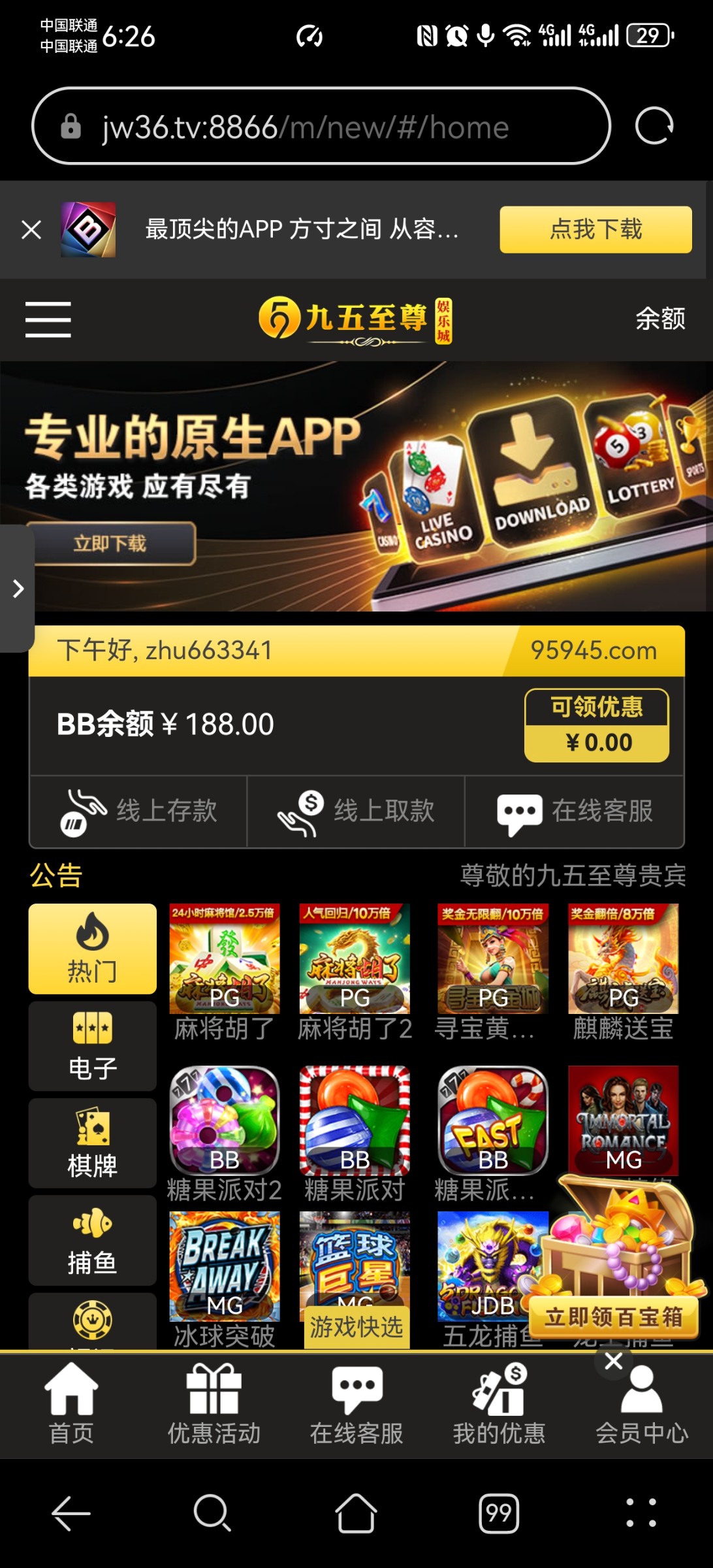713x1568 pixels.
Task: Reload the page in the browser
Action: (654, 125)
